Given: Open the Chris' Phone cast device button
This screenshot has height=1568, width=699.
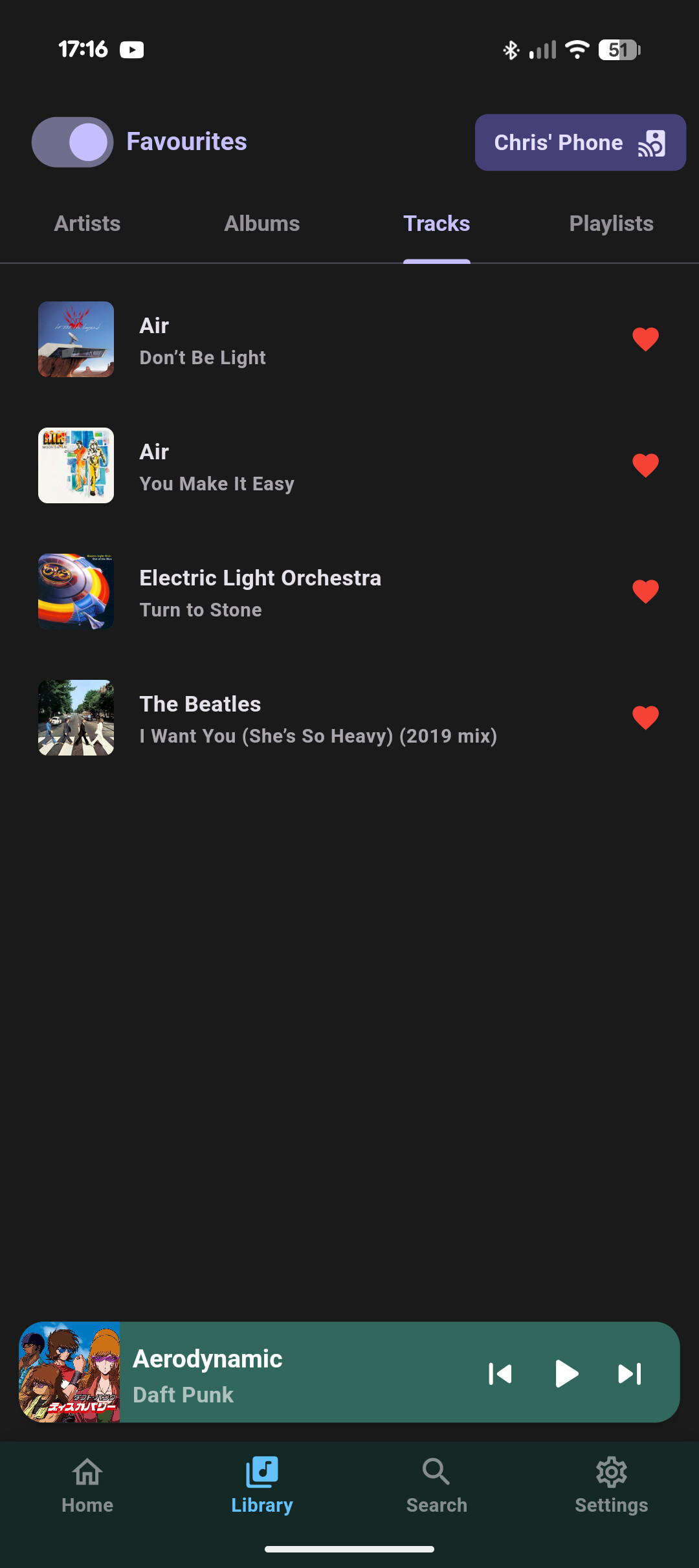Looking at the screenshot, I should click(580, 142).
